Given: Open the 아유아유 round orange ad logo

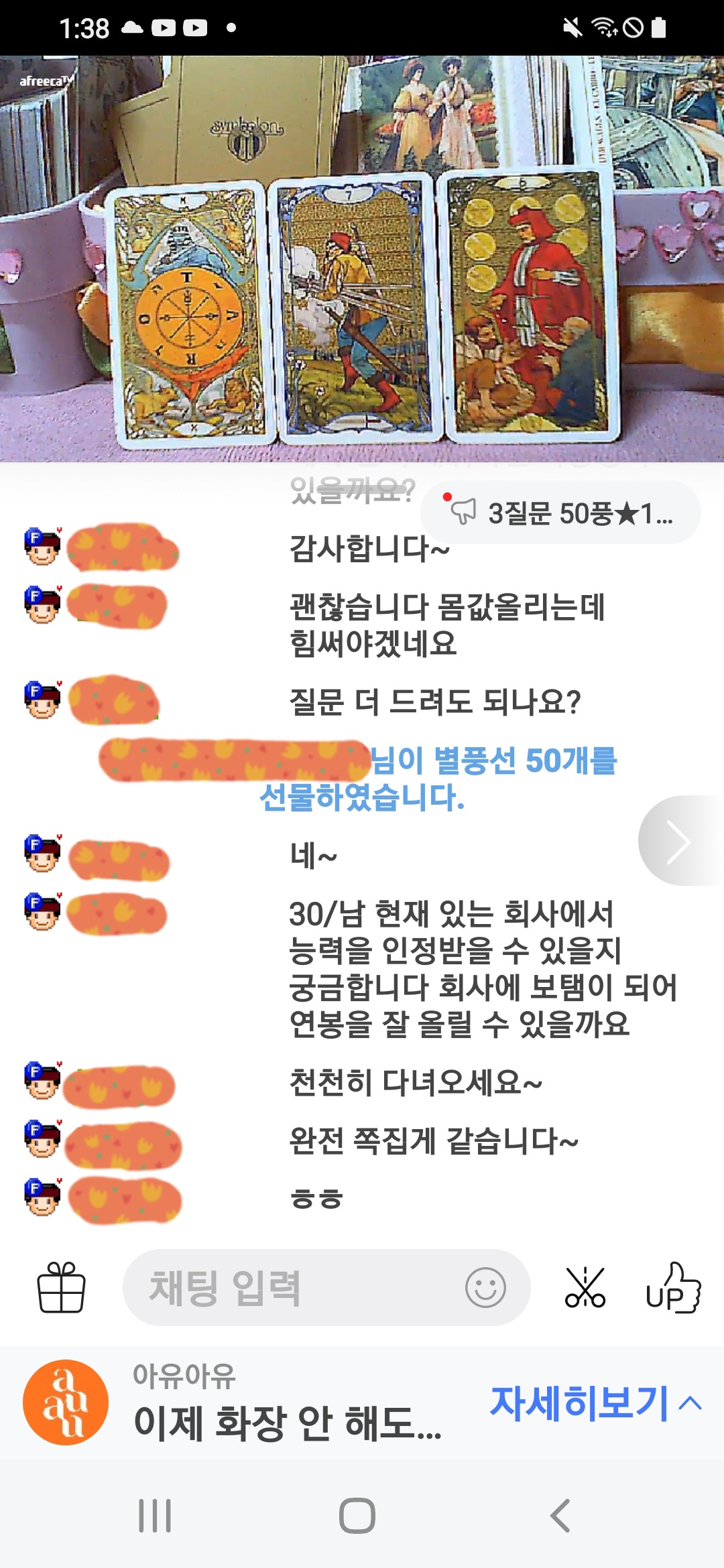Looking at the screenshot, I should coord(66,1402).
